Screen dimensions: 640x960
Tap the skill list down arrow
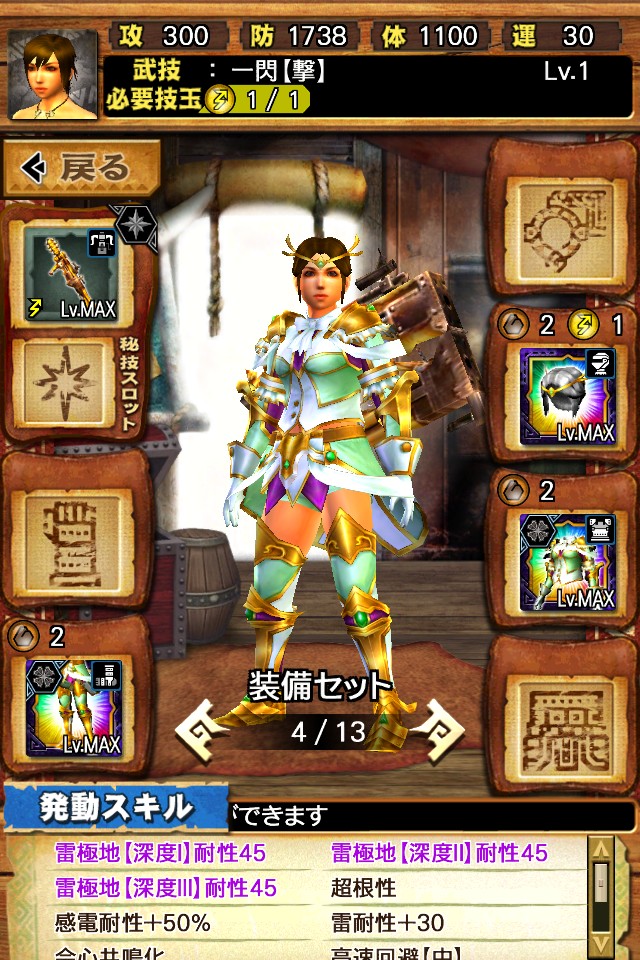(x=601, y=939)
